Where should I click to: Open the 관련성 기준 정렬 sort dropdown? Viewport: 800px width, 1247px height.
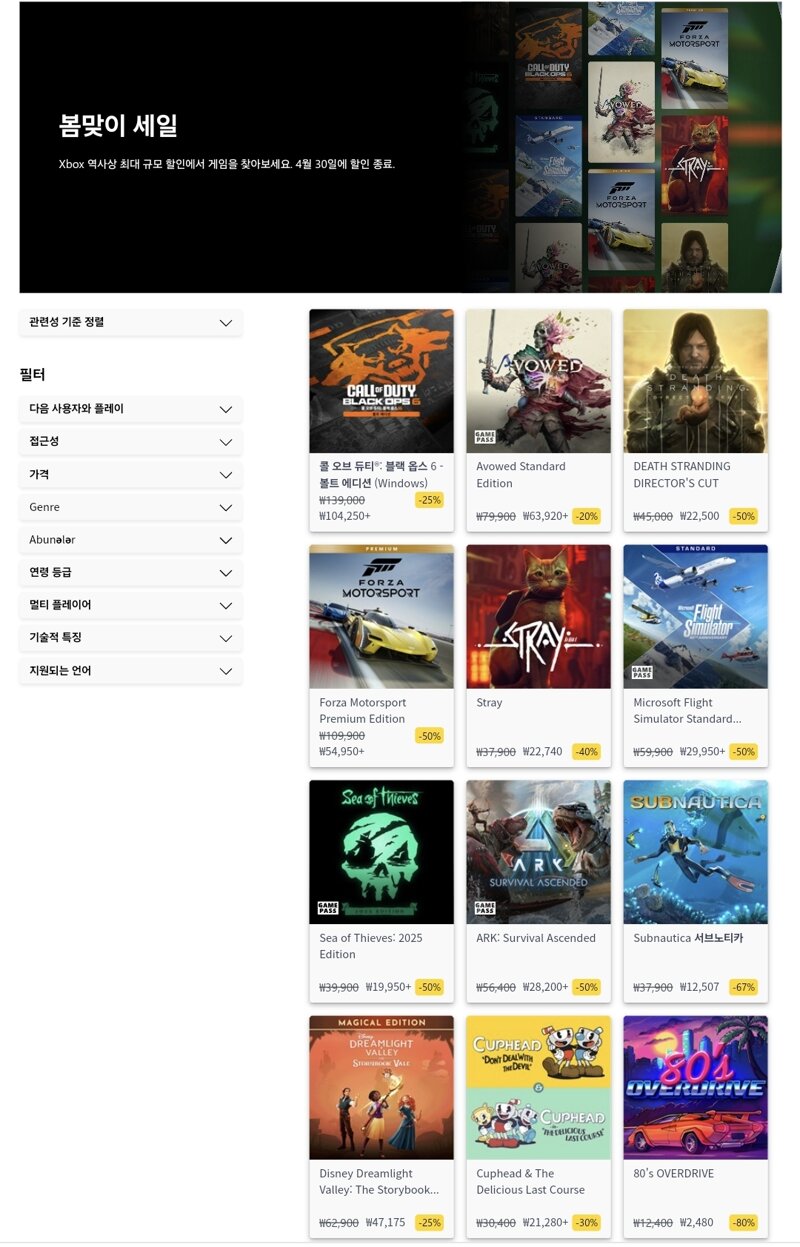[x=130, y=322]
